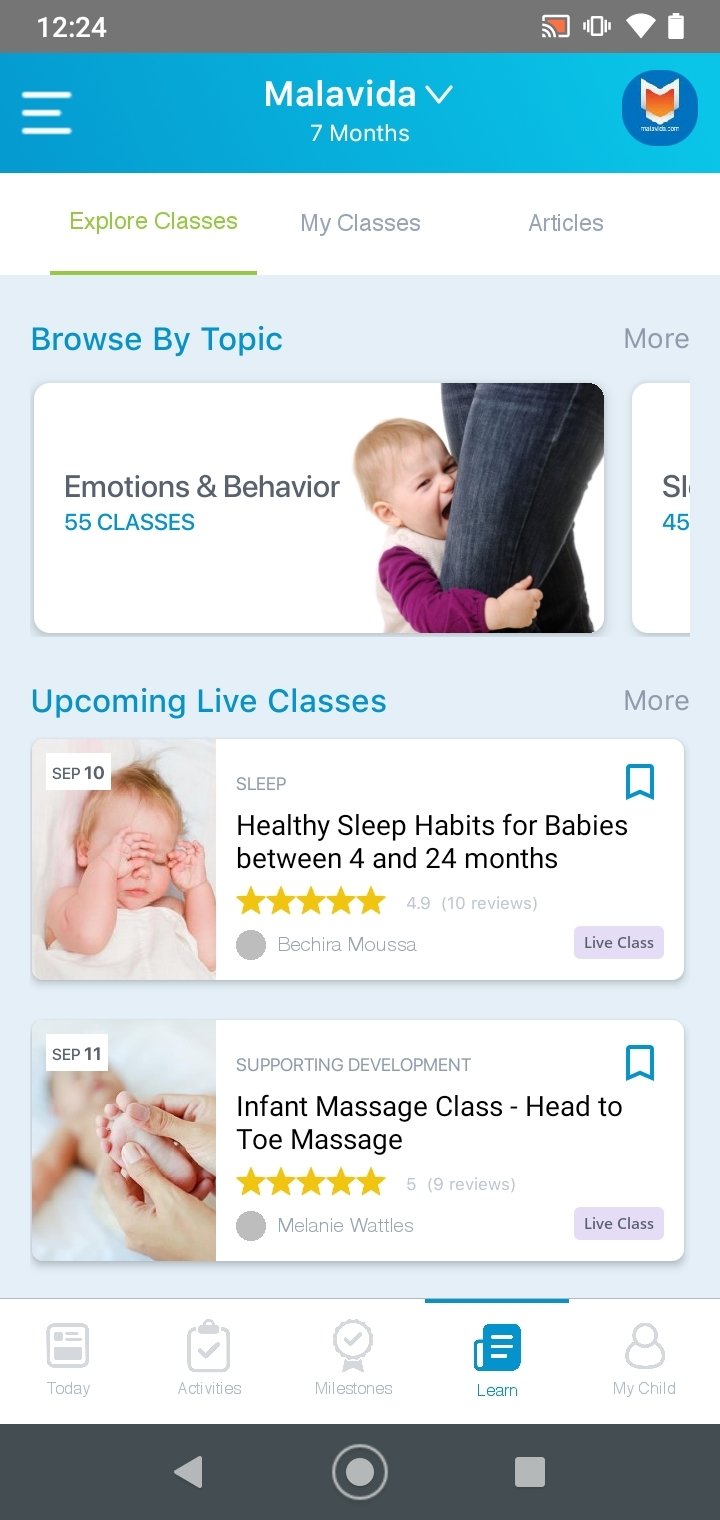Open the My Child tab
Viewport: 720px width, 1520px height.
(x=644, y=1360)
